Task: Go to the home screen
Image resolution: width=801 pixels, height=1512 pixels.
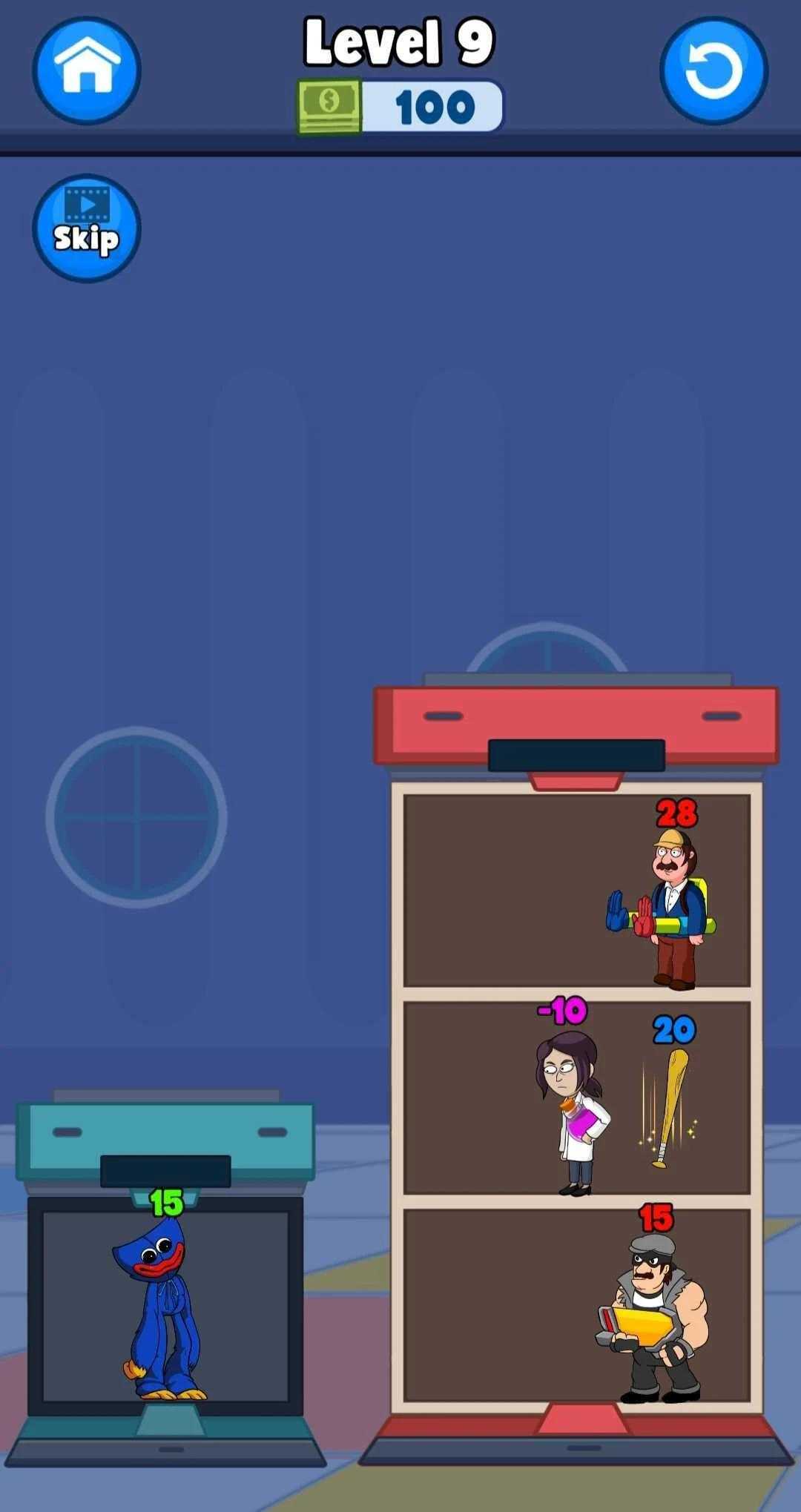Action: (87, 70)
